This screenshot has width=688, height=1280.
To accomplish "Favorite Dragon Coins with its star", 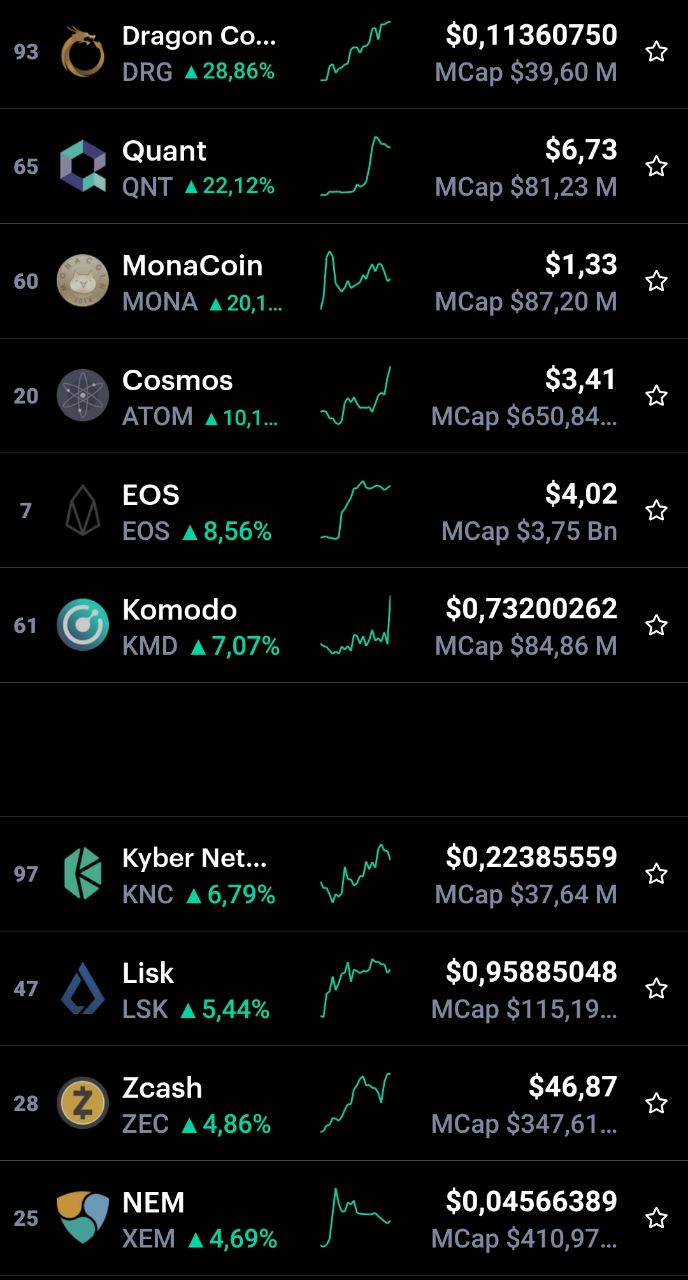I will click(x=656, y=52).
